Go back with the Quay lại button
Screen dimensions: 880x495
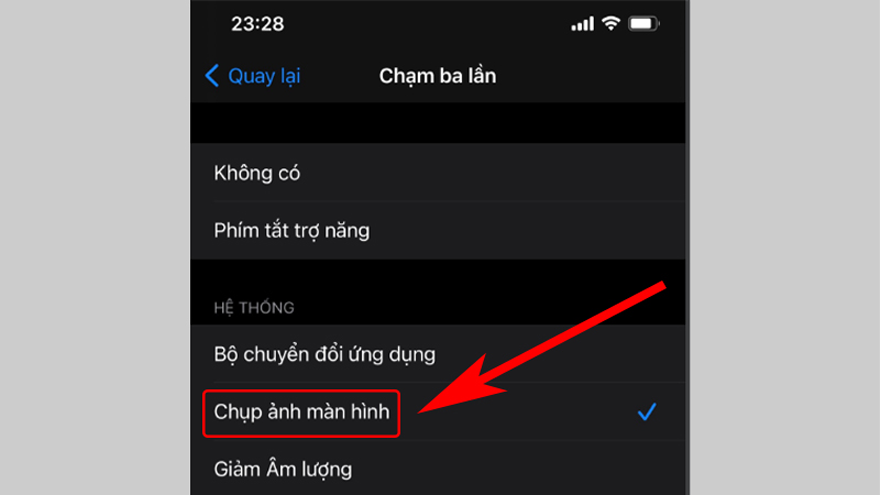(253, 76)
